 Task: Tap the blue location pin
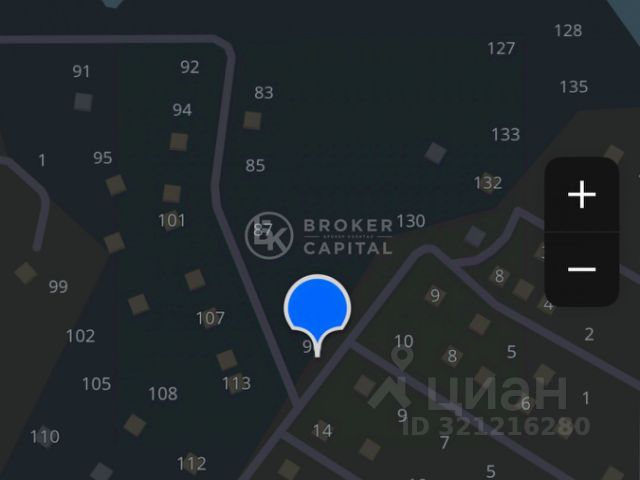point(317,307)
